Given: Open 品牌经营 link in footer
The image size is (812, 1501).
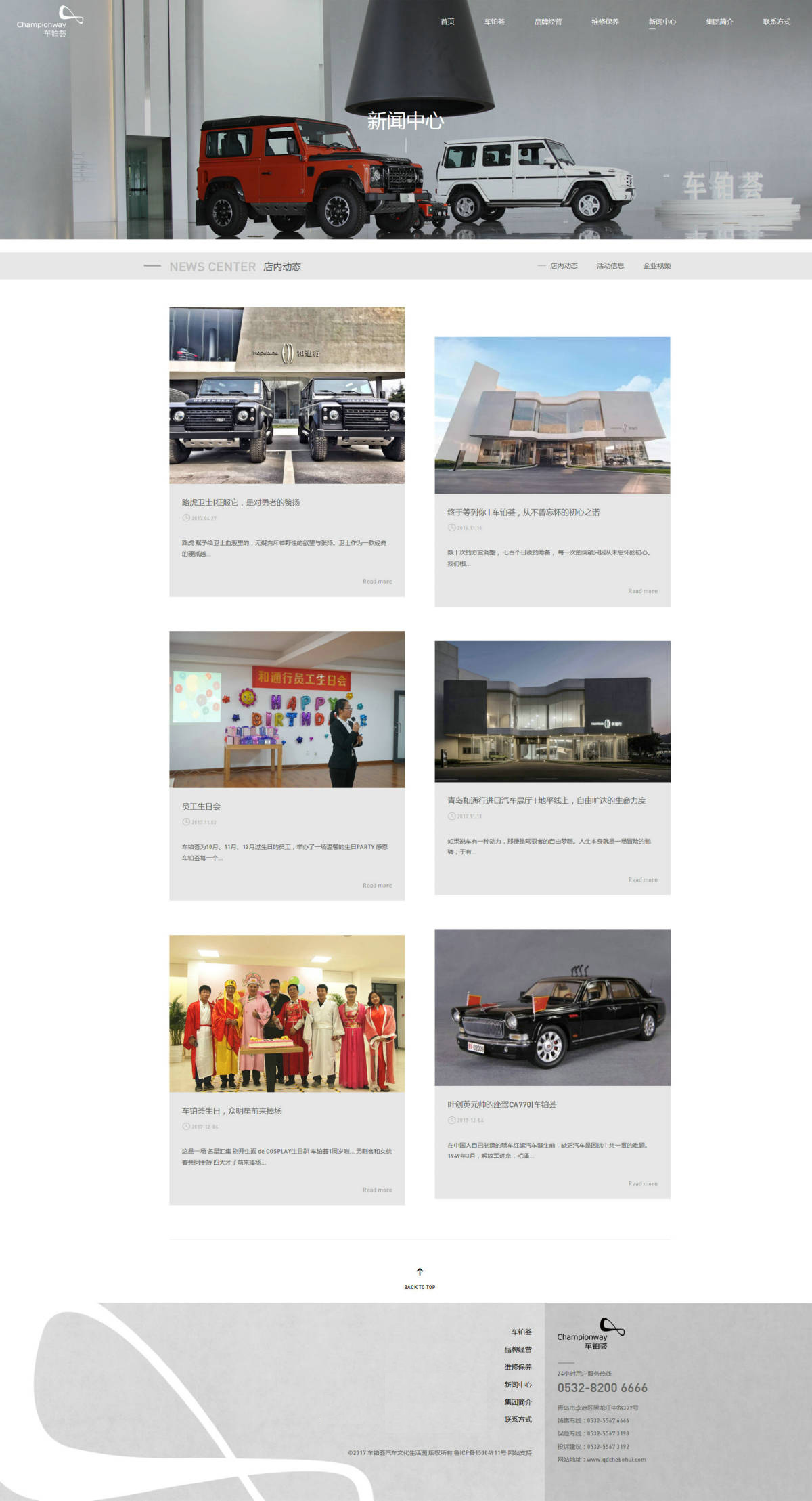Looking at the screenshot, I should [x=518, y=1349].
